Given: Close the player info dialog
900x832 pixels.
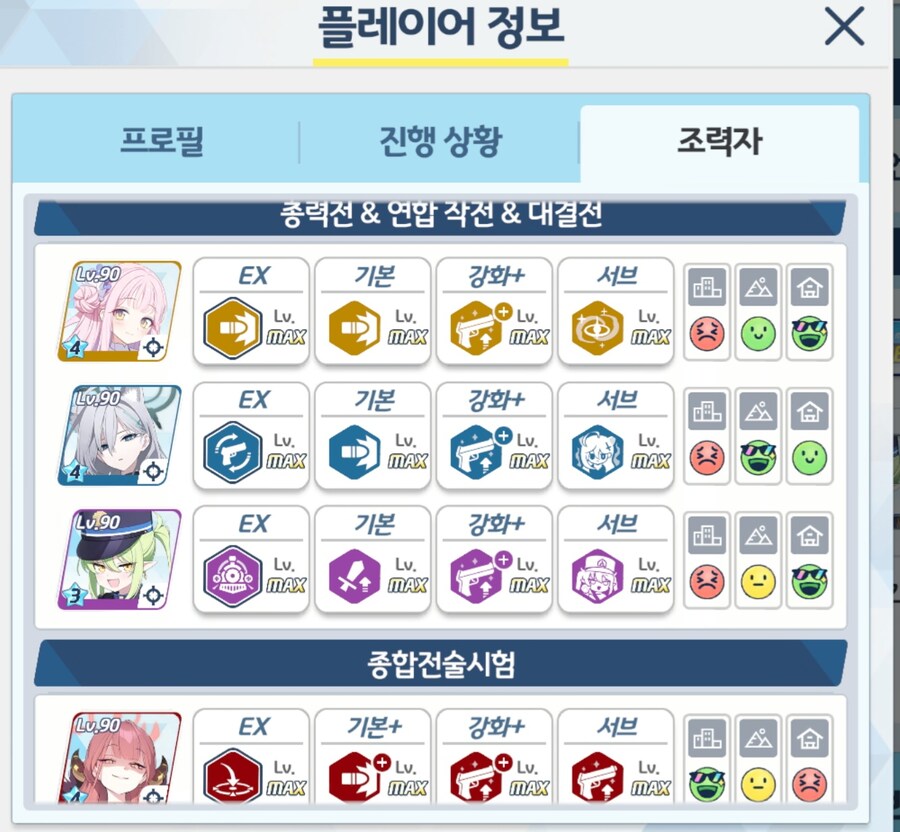Looking at the screenshot, I should (844, 28).
